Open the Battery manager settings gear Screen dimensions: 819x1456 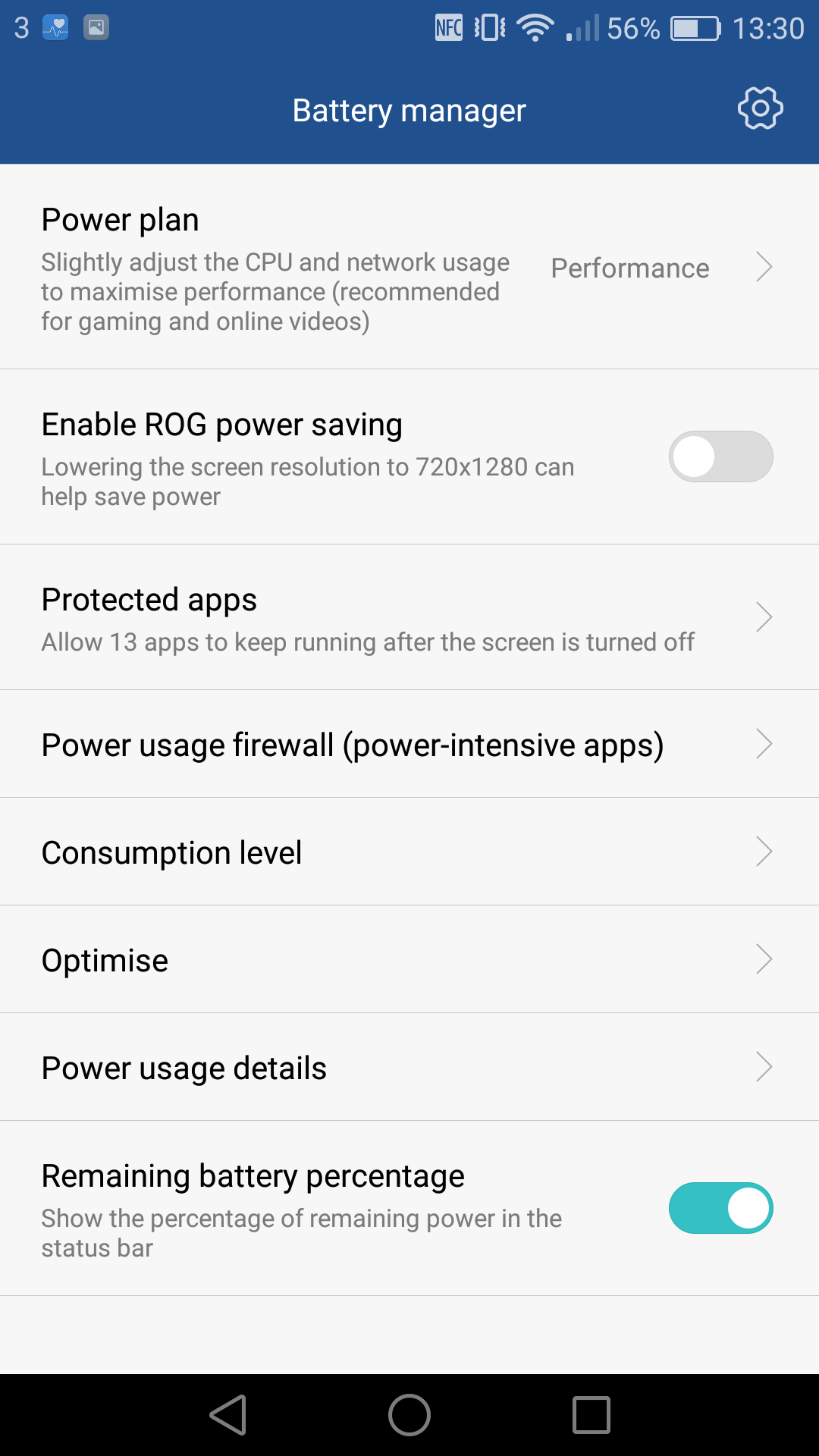point(760,109)
